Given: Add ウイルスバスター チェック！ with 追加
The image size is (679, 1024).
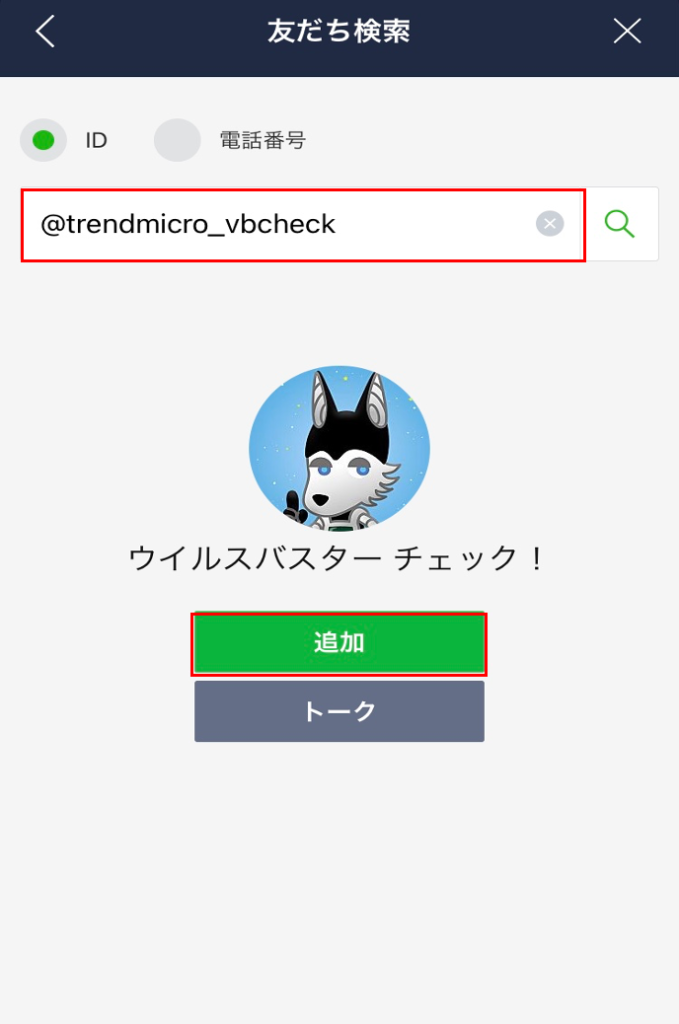Looking at the screenshot, I should point(339,643).
